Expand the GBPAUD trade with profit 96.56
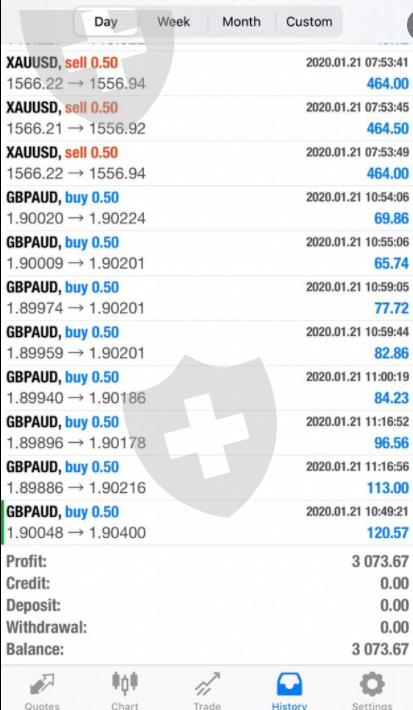Viewport: 413px width, 710px height. pos(206,432)
